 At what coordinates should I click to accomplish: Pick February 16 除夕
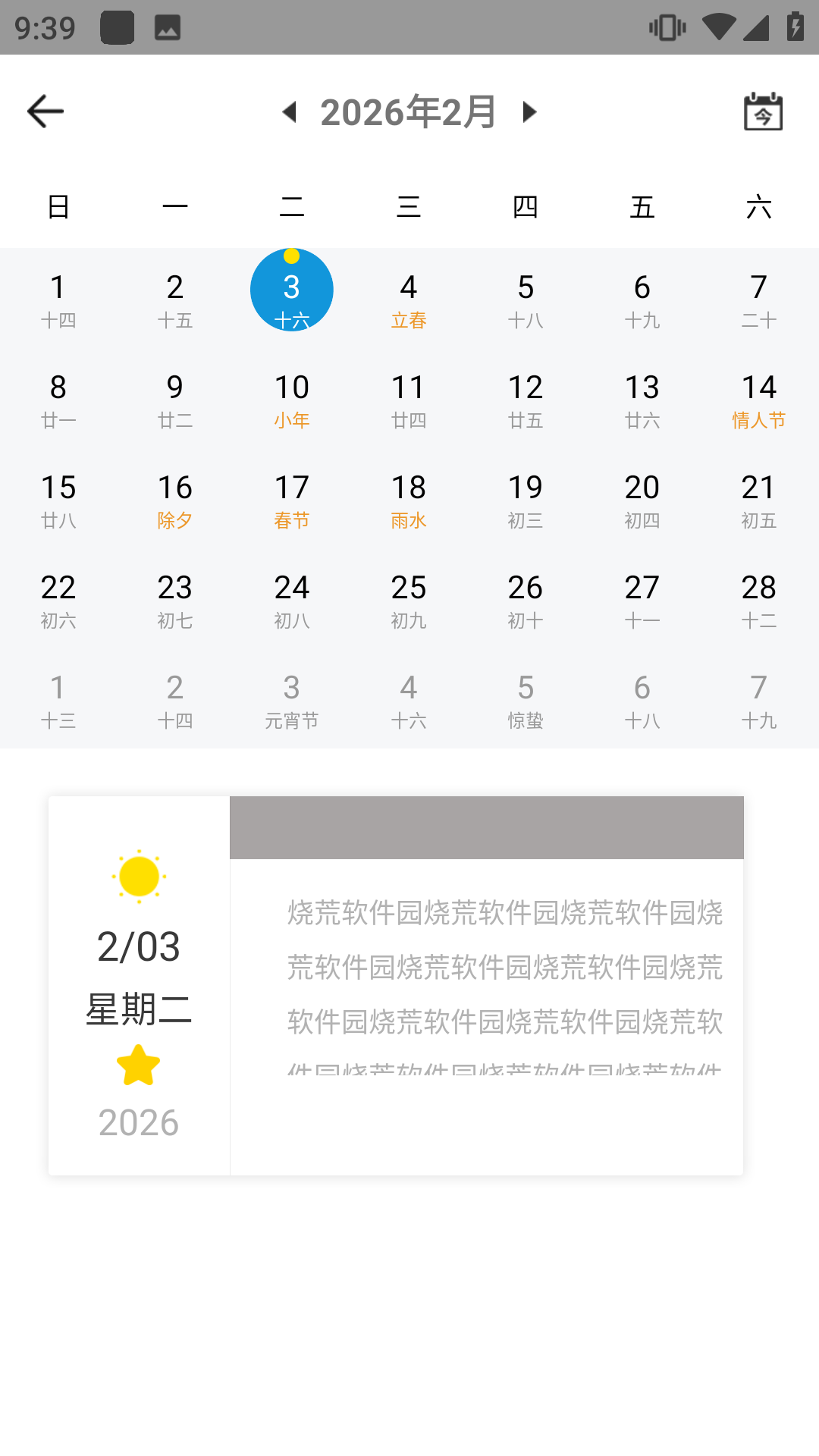pos(174,500)
